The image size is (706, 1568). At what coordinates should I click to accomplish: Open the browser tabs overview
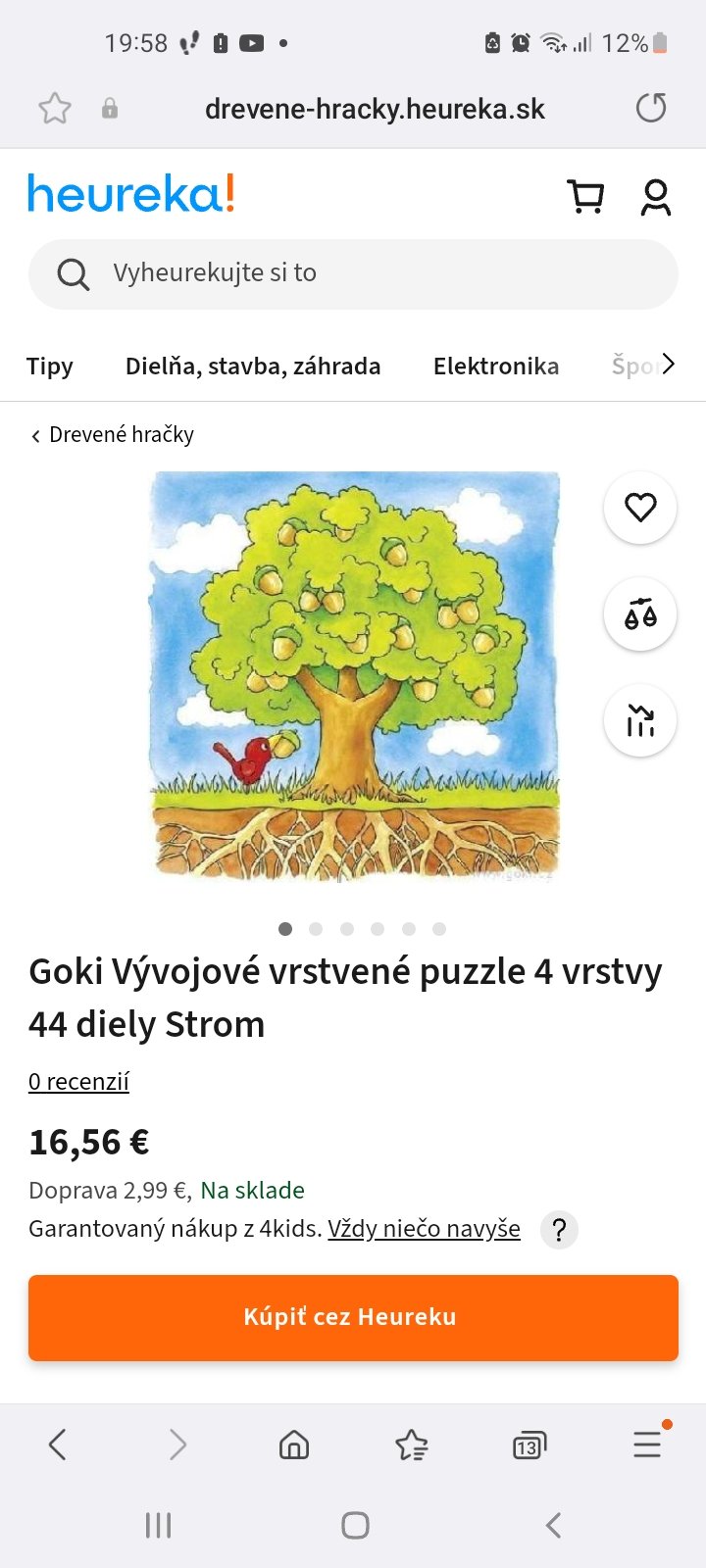pyautogui.click(x=529, y=1445)
